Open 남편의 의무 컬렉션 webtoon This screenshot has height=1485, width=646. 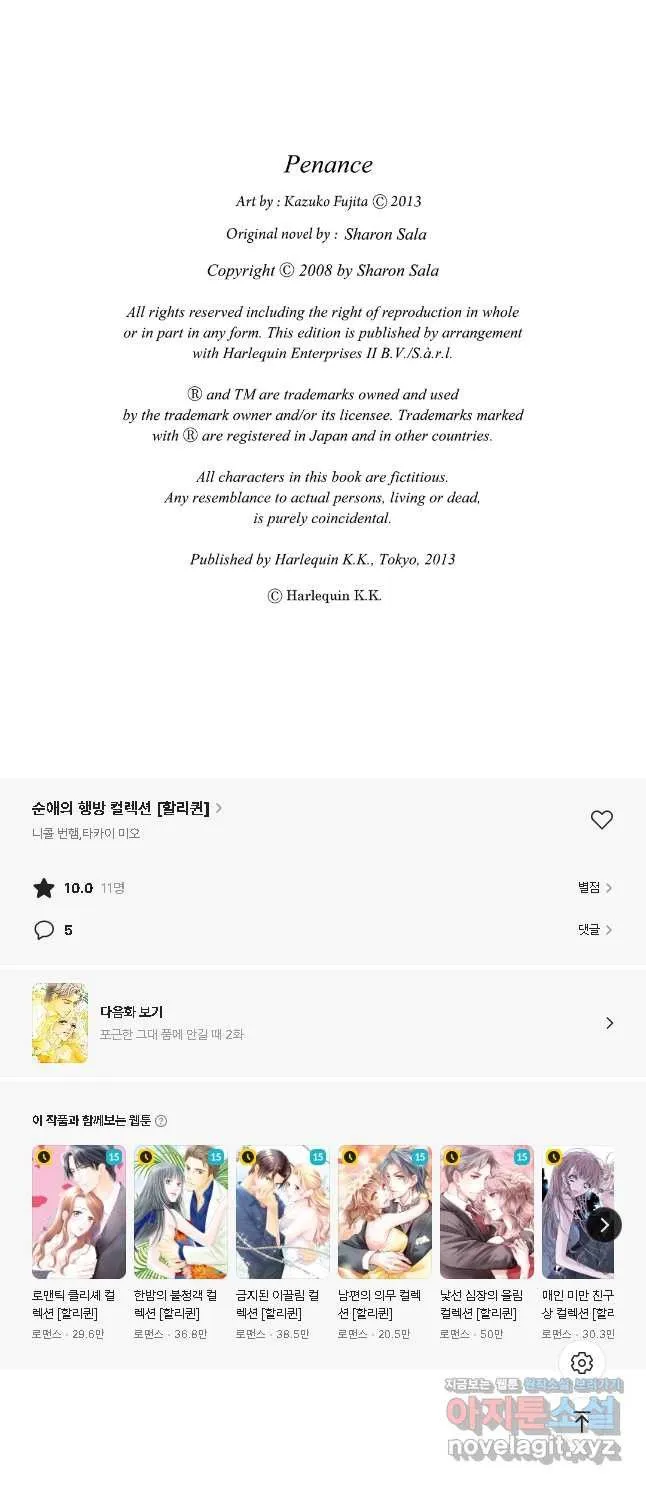coord(385,1242)
